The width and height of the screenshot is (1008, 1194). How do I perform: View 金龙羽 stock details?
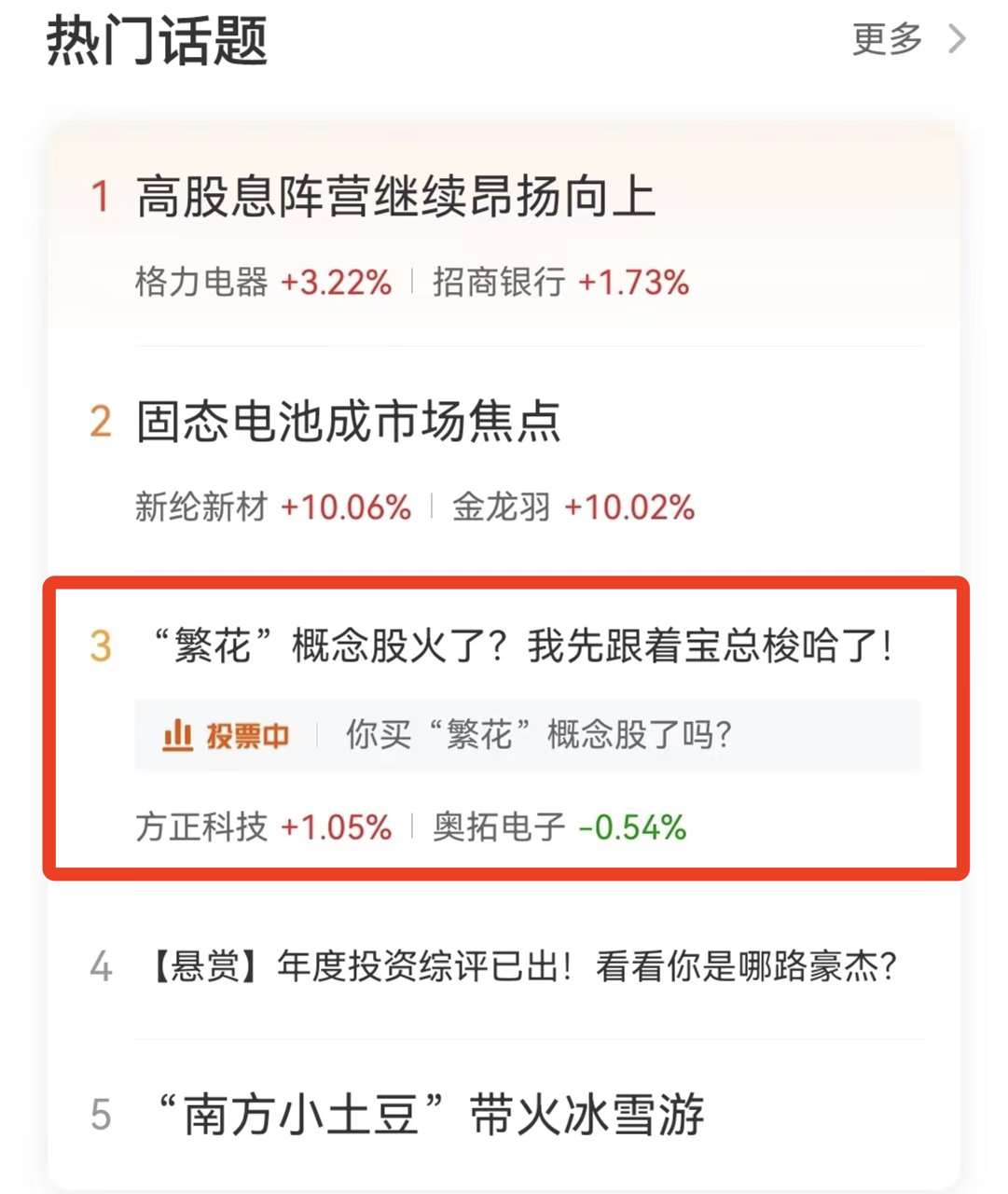(573, 507)
